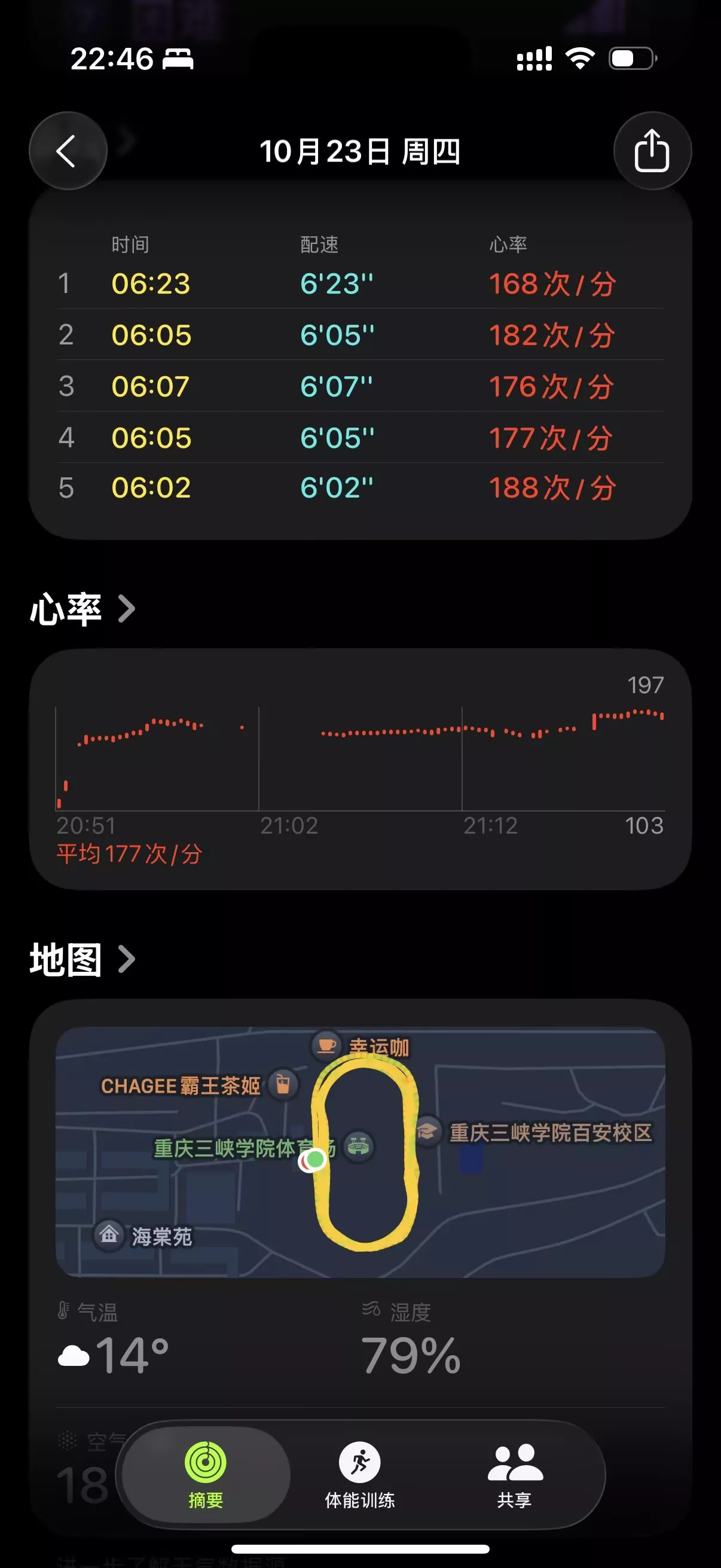Switch to the 摘要 tab
The width and height of the screenshot is (721, 1568).
click(x=206, y=1474)
